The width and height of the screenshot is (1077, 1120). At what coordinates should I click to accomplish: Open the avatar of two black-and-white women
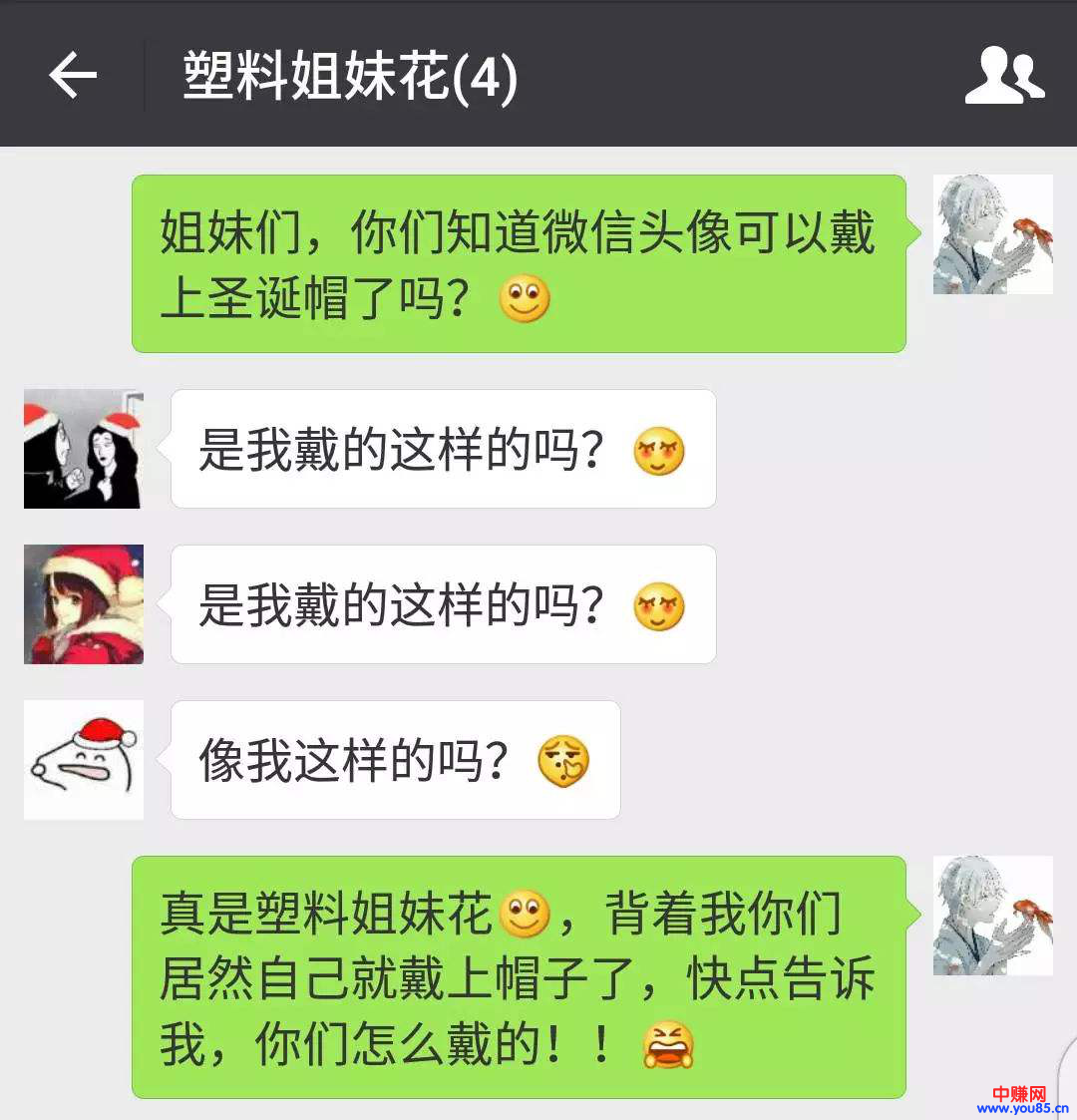click(x=84, y=449)
